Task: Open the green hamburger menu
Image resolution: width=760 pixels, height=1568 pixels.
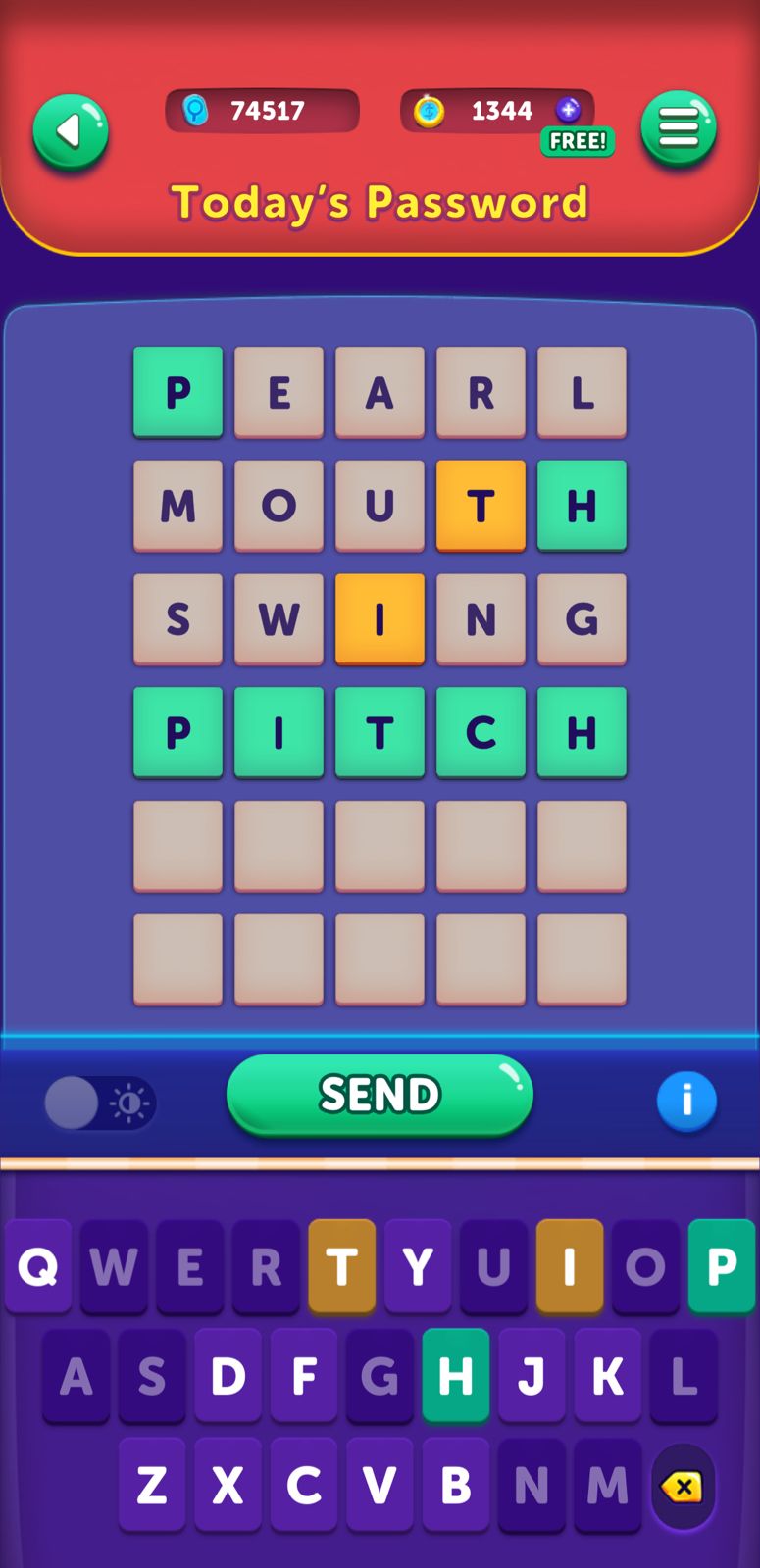Action: (x=679, y=128)
